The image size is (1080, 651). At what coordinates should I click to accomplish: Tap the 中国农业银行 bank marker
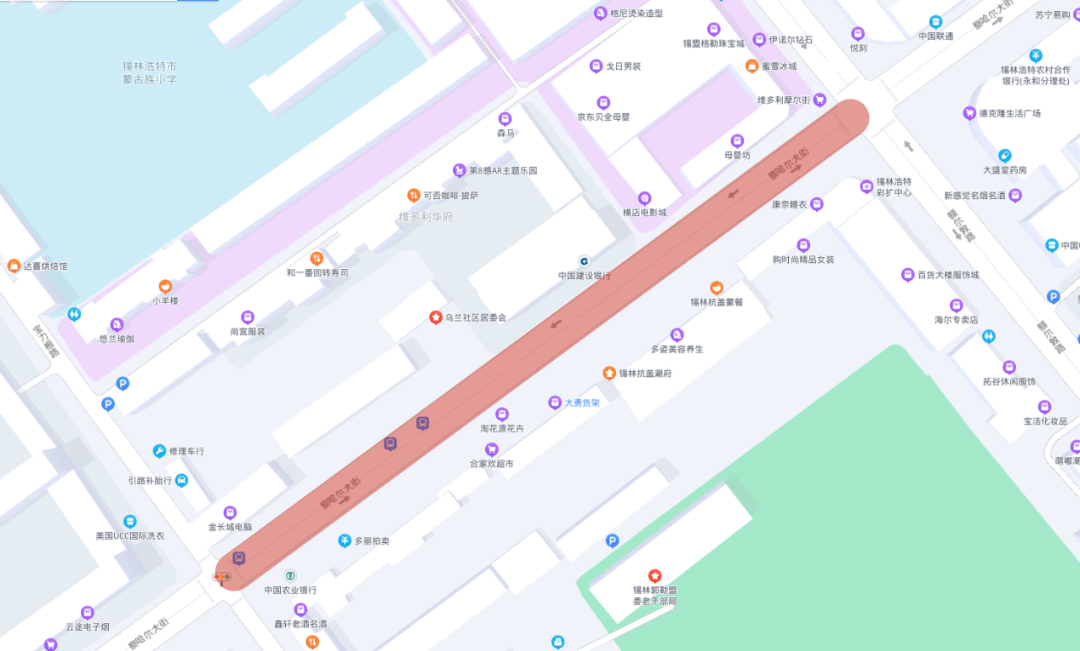[290, 576]
